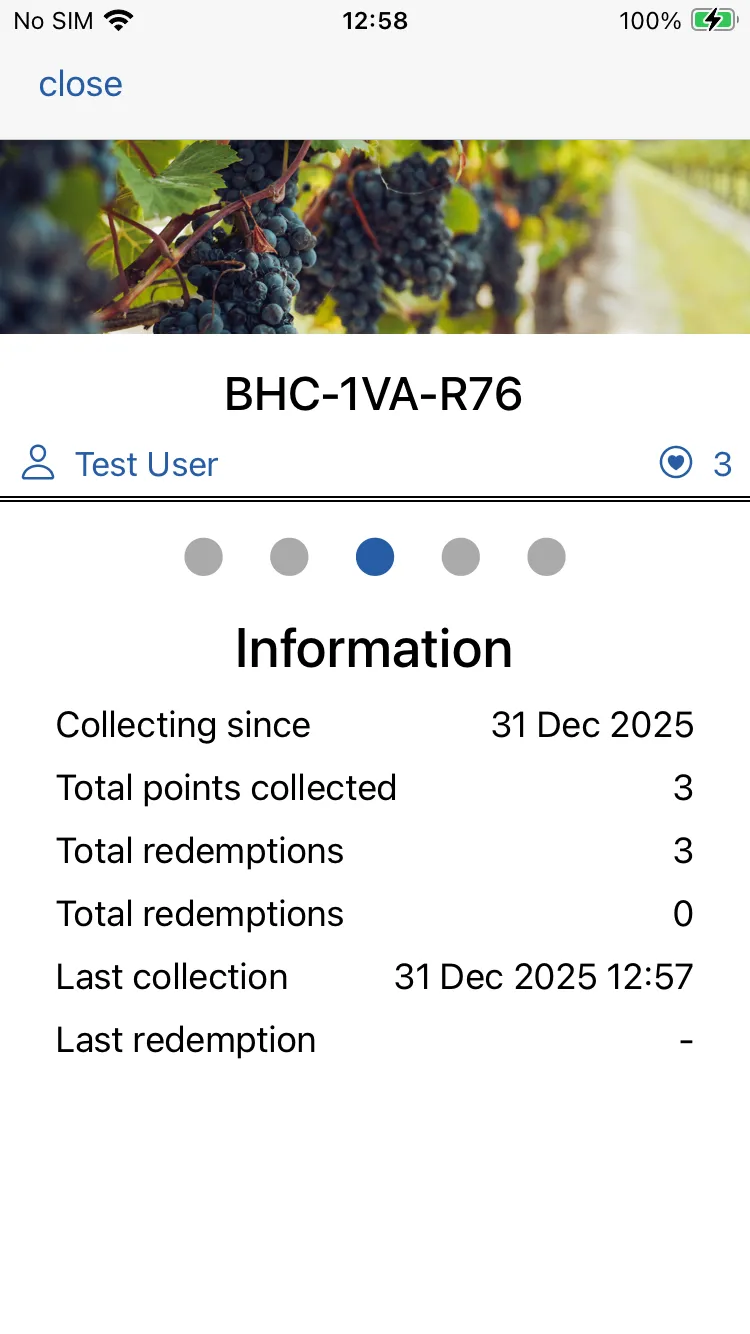This screenshot has height=1334, width=750.
Task: Close the loyalty card view
Action: [80, 85]
